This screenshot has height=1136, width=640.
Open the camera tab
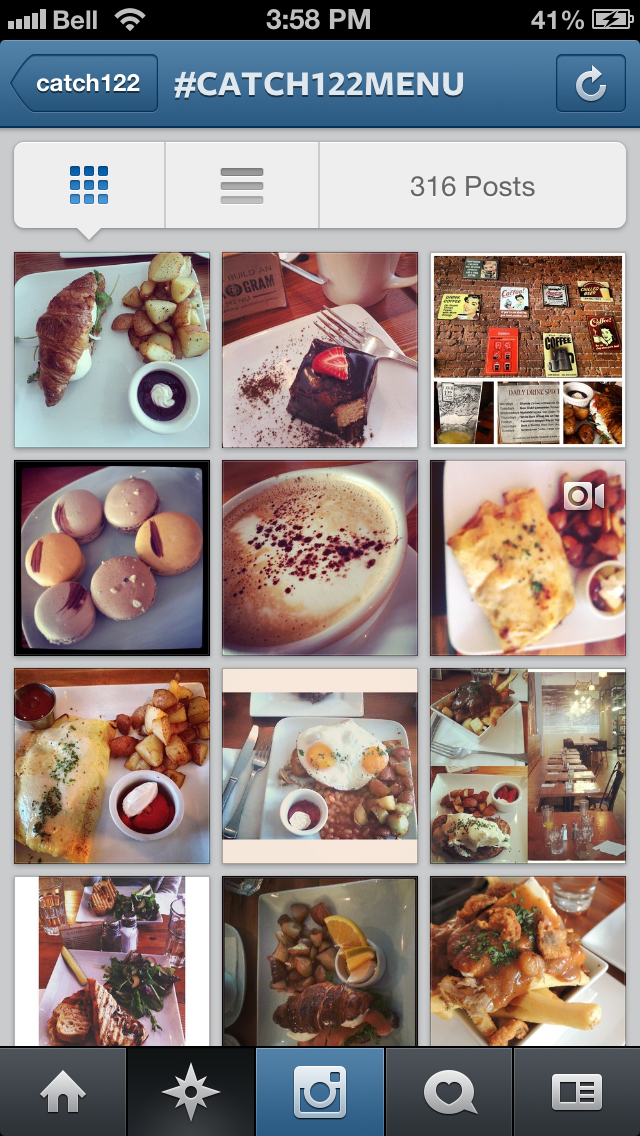tap(320, 1092)
